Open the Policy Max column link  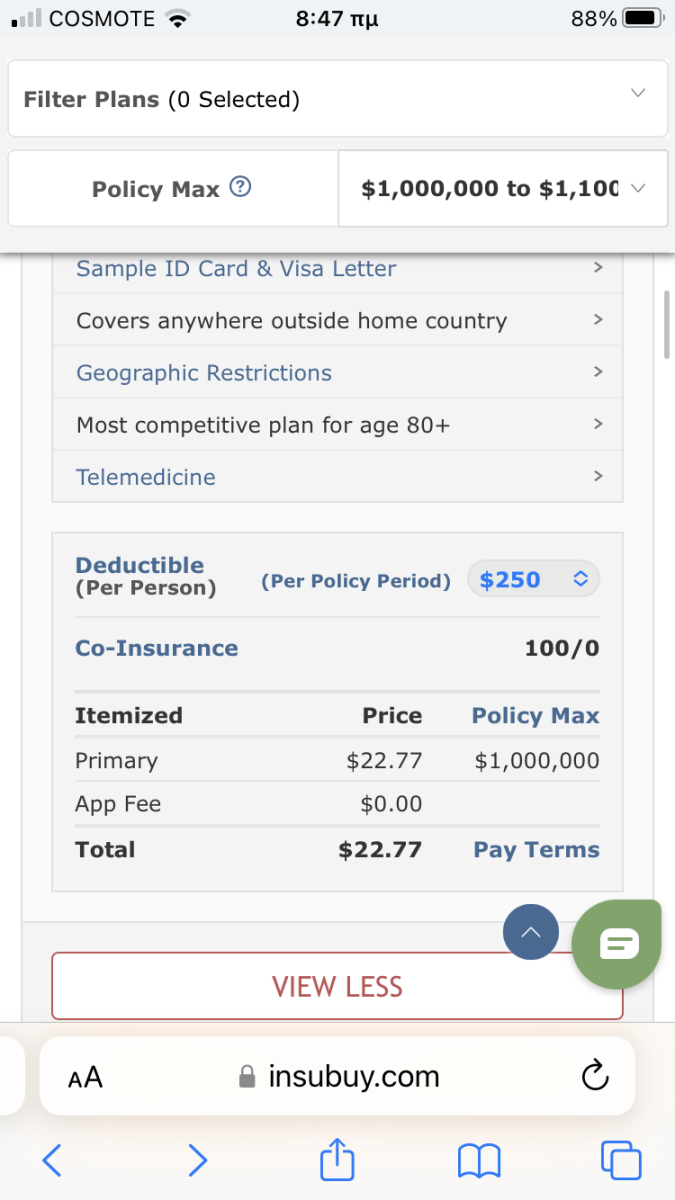(x=535, y=716)
